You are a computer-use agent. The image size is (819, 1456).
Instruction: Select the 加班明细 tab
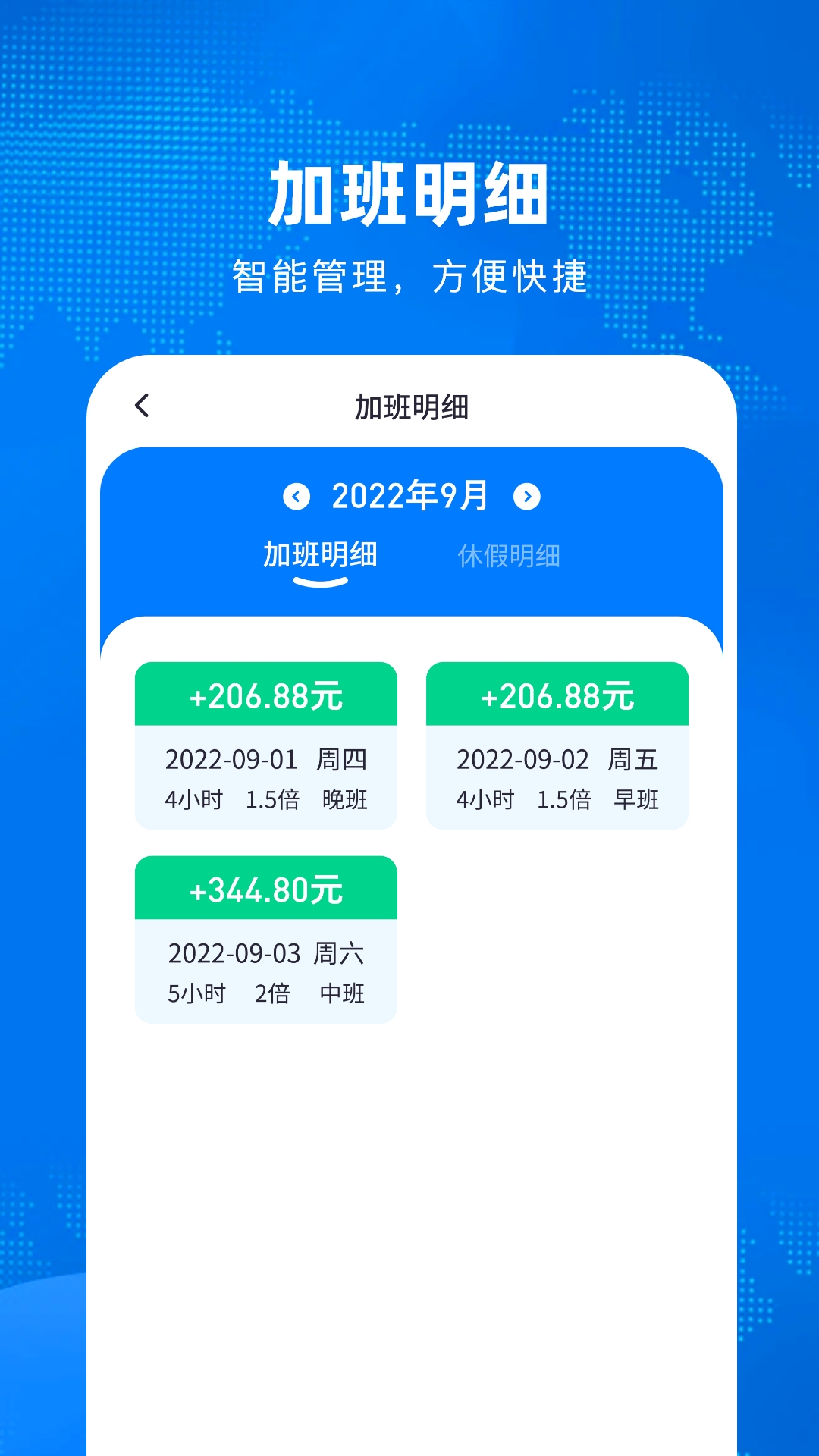tap(322, 554)
